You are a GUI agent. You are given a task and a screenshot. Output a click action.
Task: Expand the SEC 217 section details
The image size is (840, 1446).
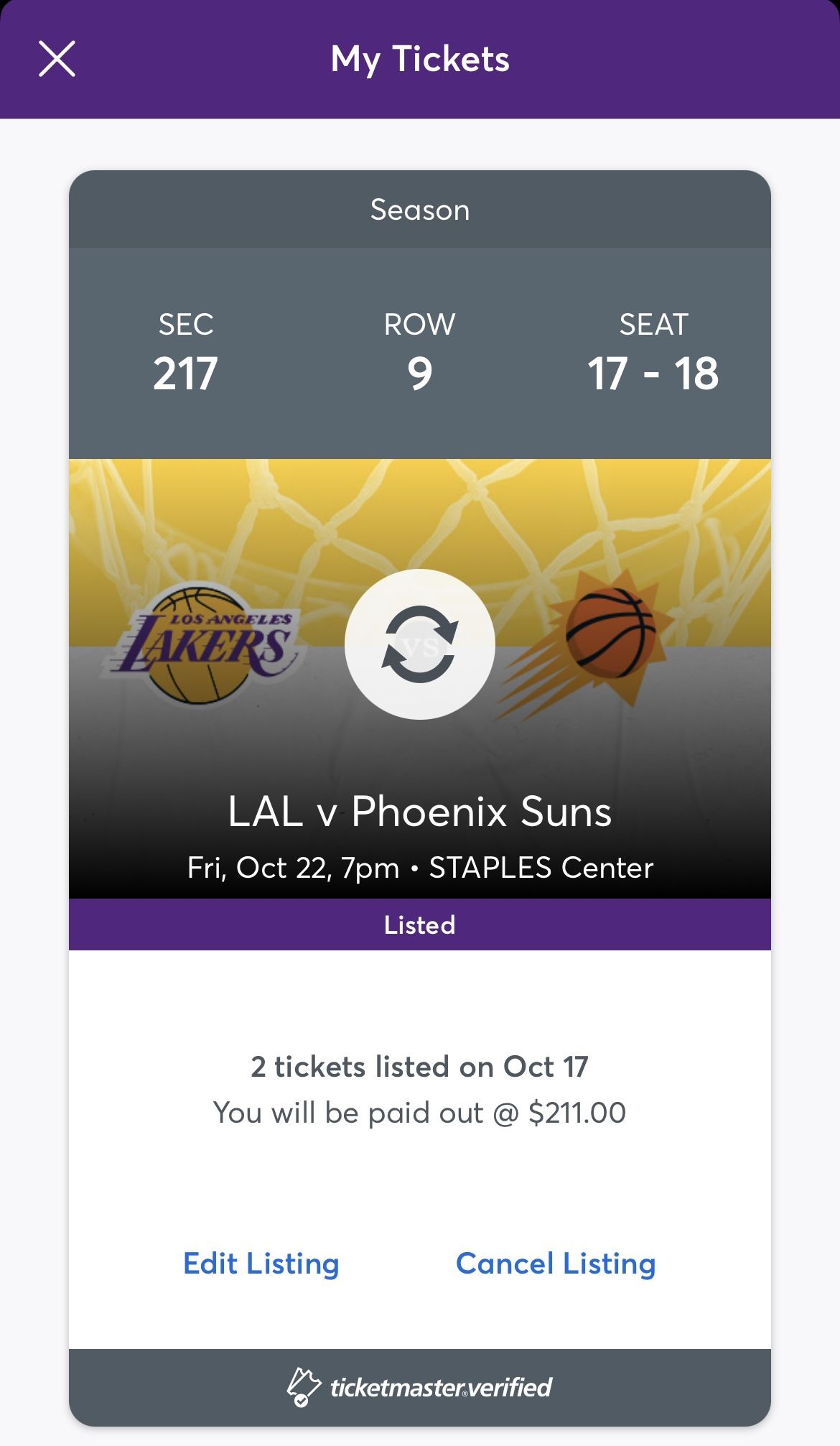click(185, 352)
